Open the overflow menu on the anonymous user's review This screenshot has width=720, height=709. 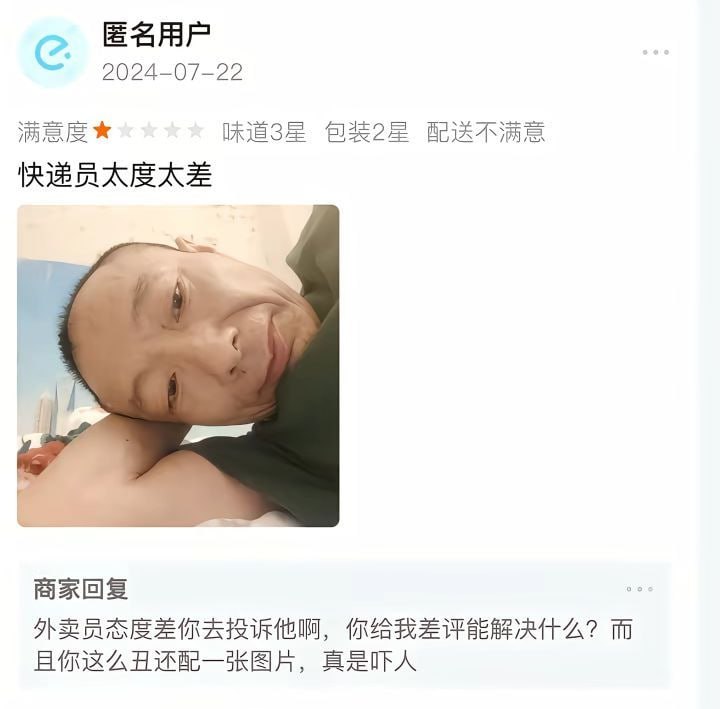click(655, 53)
